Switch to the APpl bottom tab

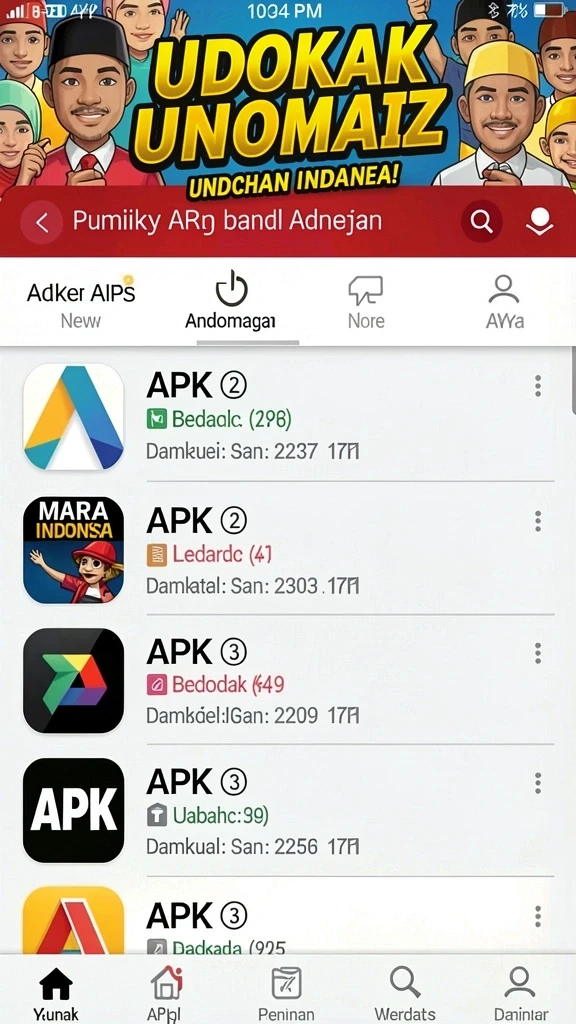click(x=167, y=993)
